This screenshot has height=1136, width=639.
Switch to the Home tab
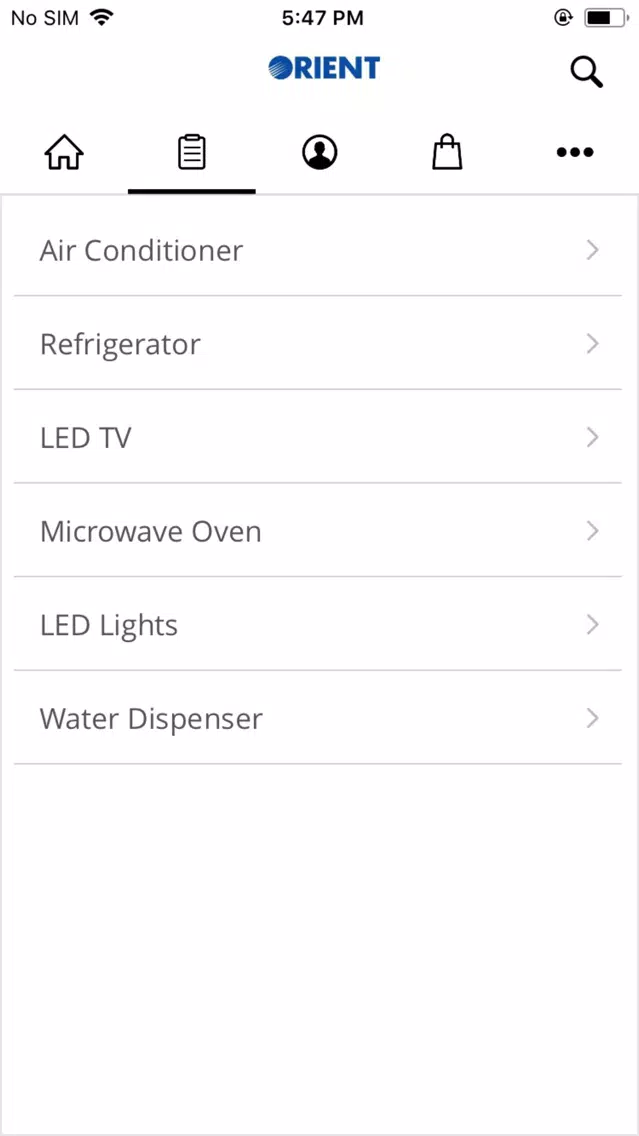pyautogui.click(x=64, y=152)
